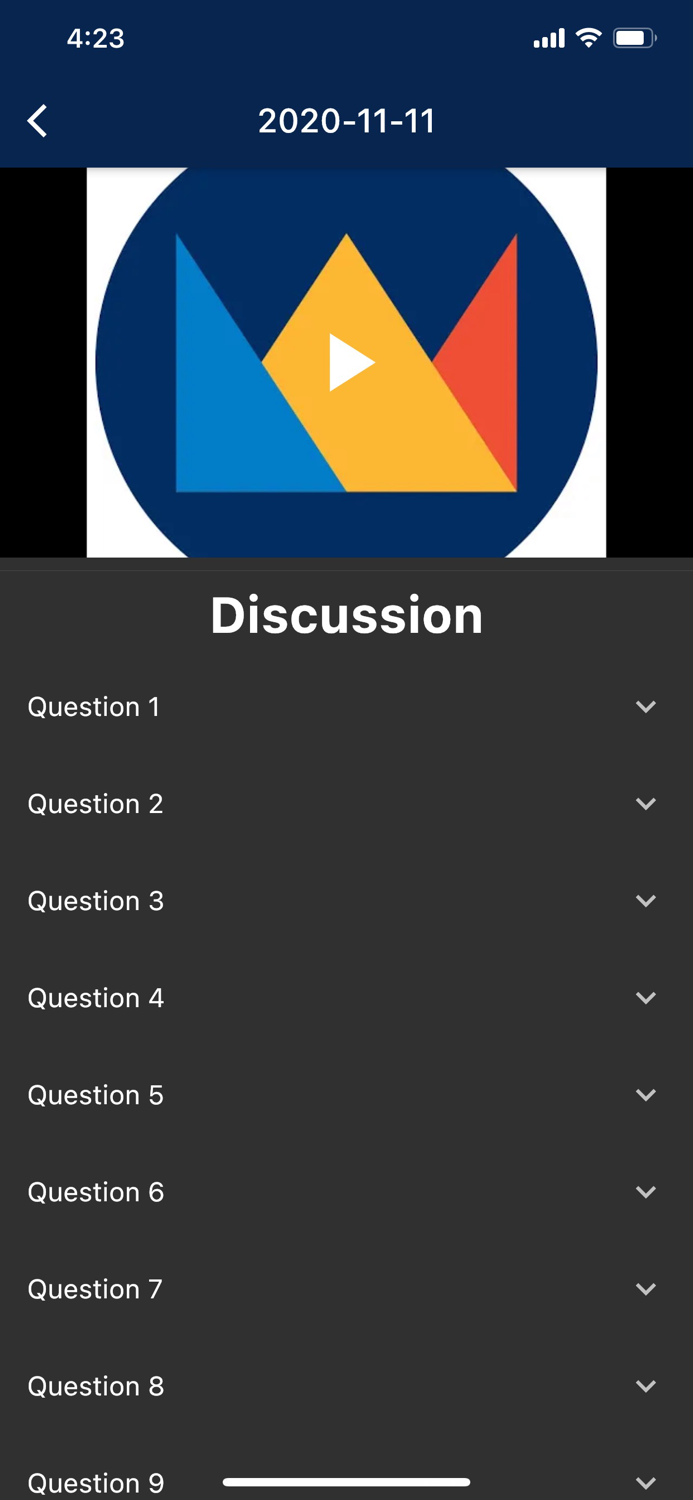The height and width of the screenshot is (1500, 693).
Task: Show the Question 5 details
Action: pyautogui.click(x=346, y=1095)
